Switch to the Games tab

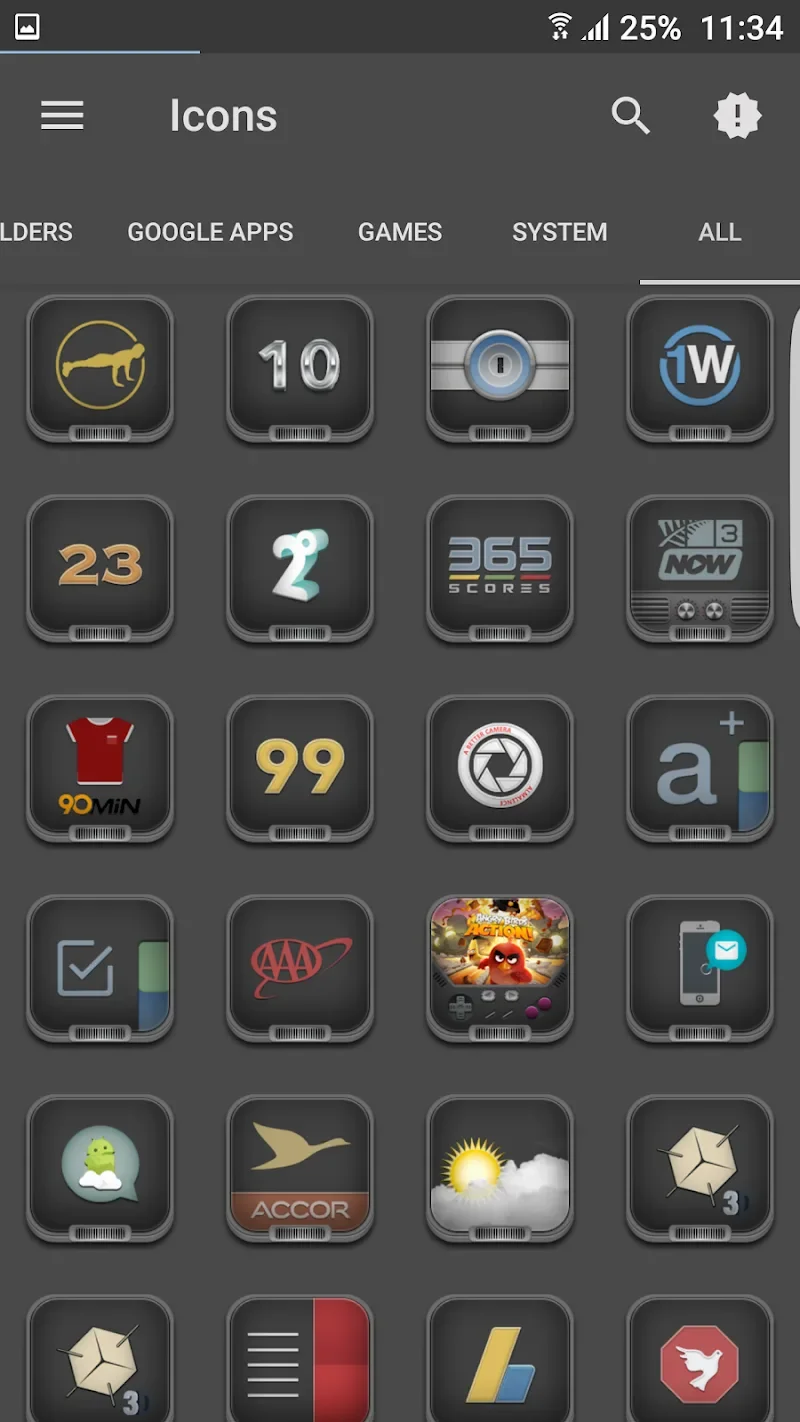pos(400,232)
